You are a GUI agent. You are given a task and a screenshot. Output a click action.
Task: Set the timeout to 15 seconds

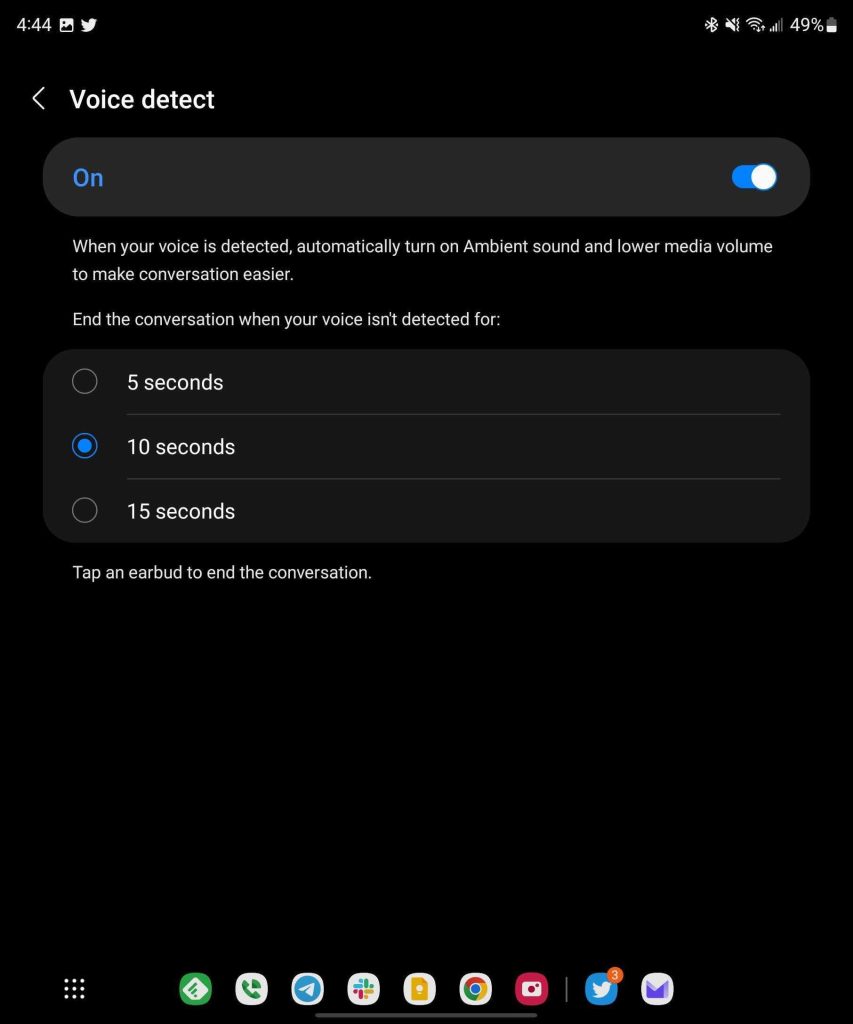pyautogui.click(x=85, y=511)
